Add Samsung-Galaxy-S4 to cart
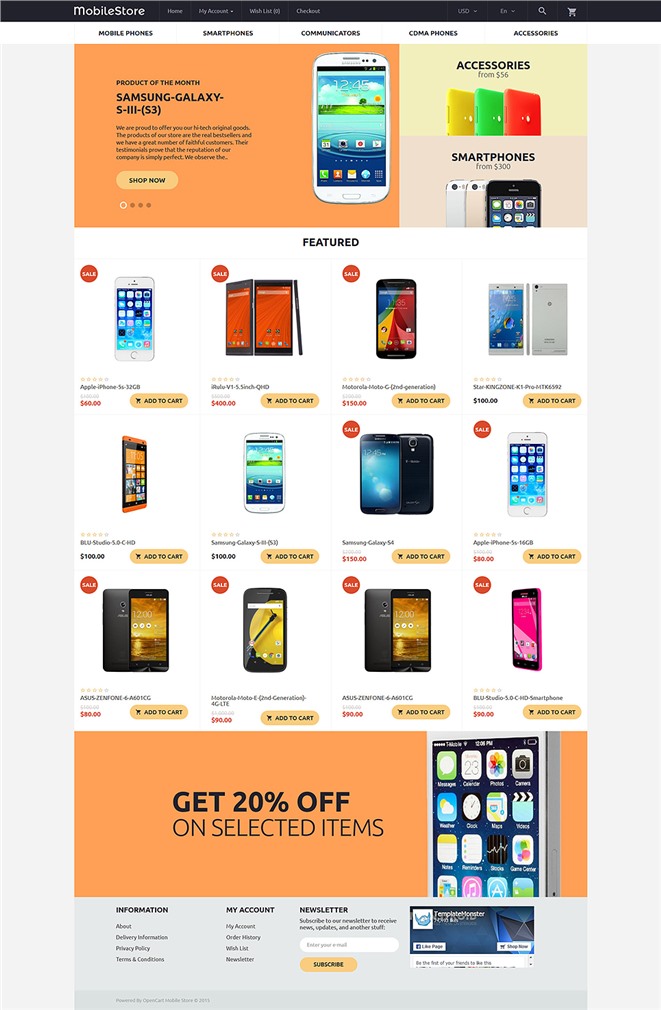This screenshot has width=661, height=1010. [420, 557]
